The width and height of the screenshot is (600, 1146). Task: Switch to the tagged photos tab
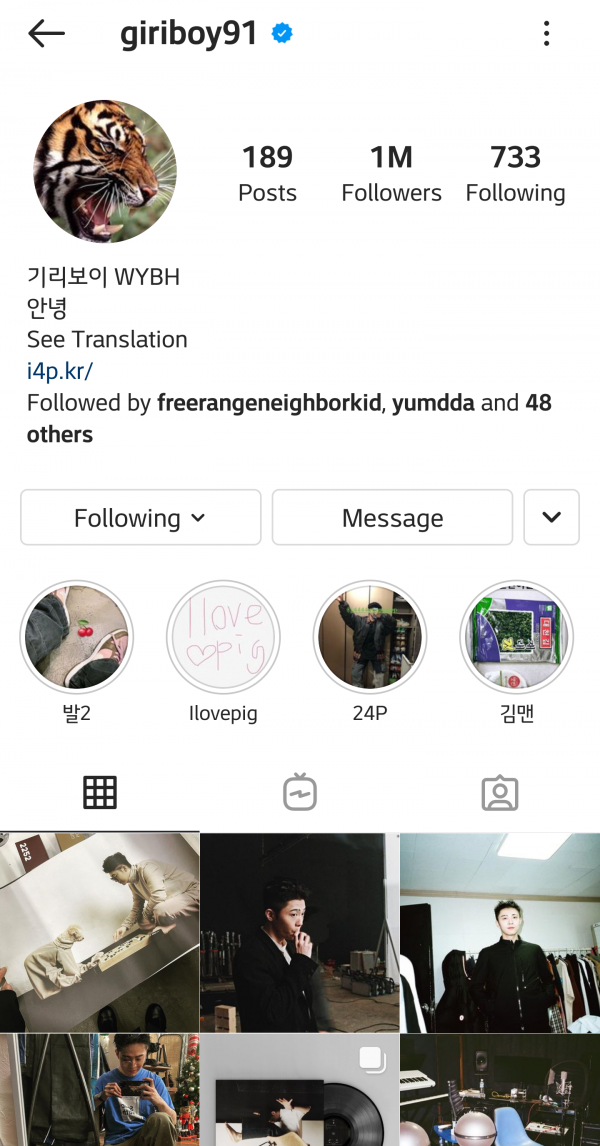[499, 792]
